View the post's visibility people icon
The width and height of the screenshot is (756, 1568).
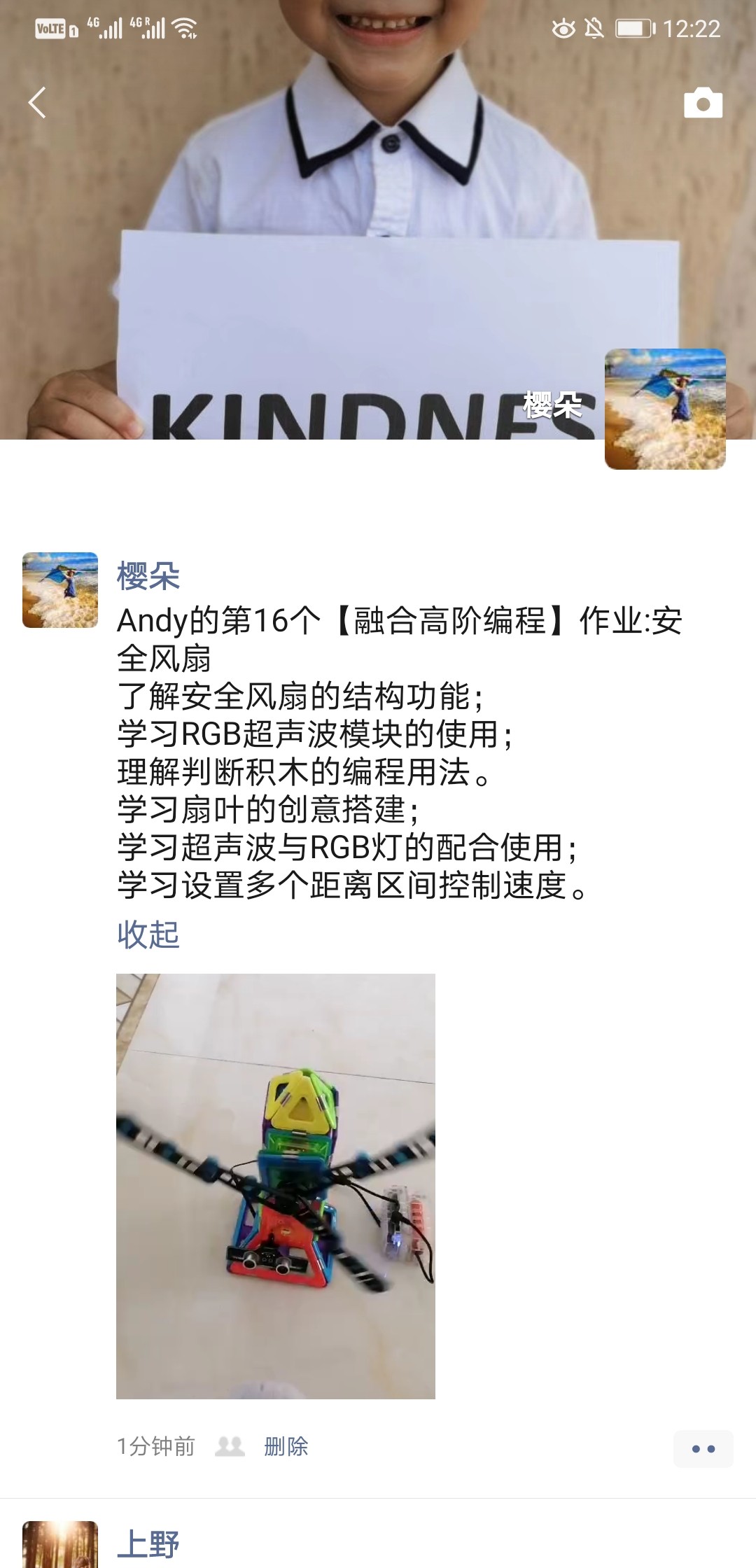tap(230, 1446)
